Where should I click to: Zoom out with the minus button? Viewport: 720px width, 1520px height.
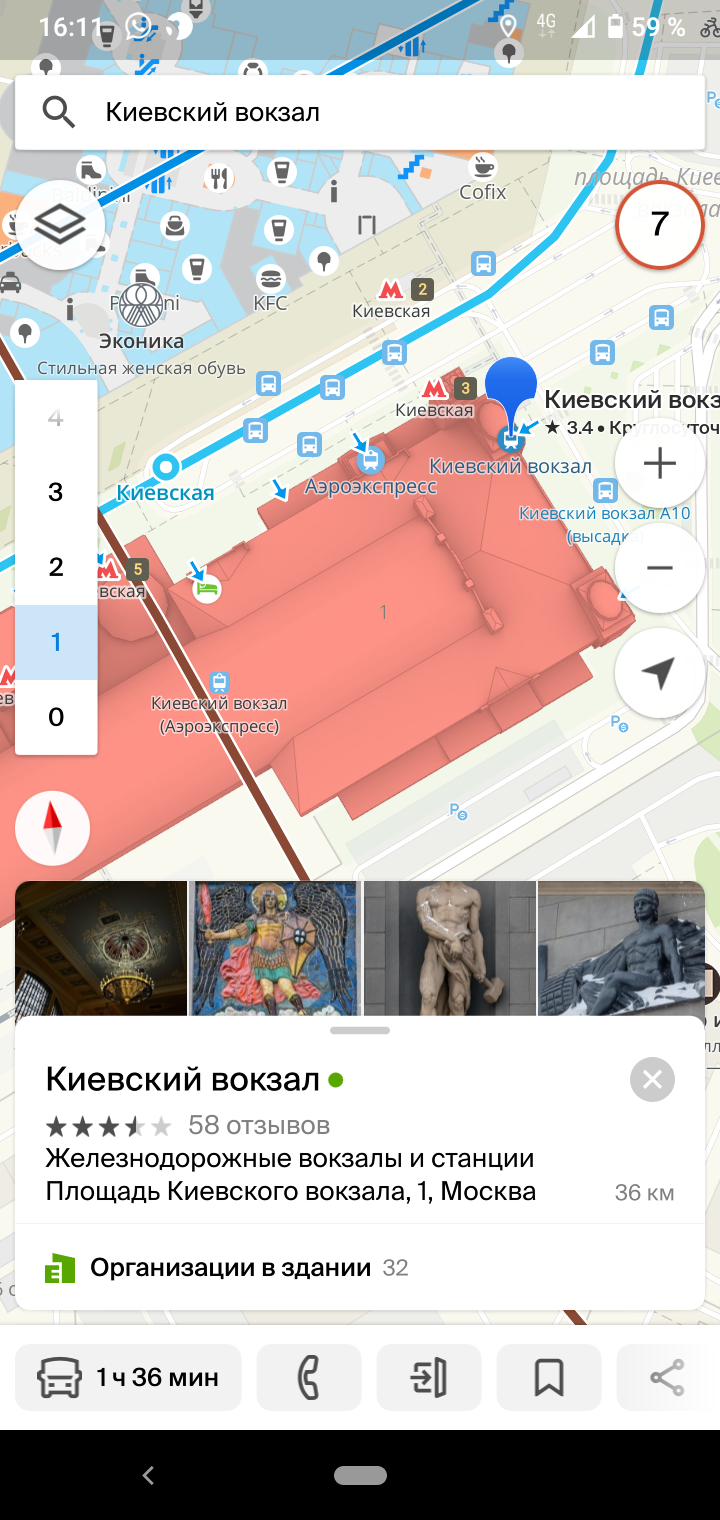pyautogui.click(x=660, y=568)
